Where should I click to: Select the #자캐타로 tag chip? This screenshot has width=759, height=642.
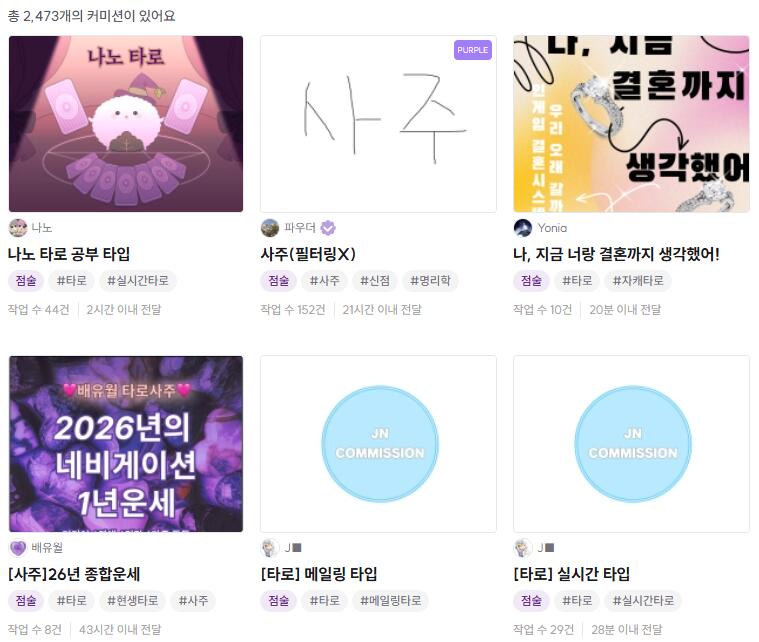pos(637,281)
